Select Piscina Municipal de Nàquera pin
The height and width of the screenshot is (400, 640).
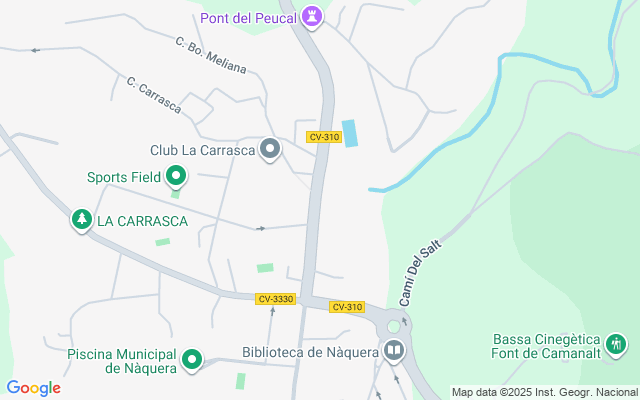[191, 360]
